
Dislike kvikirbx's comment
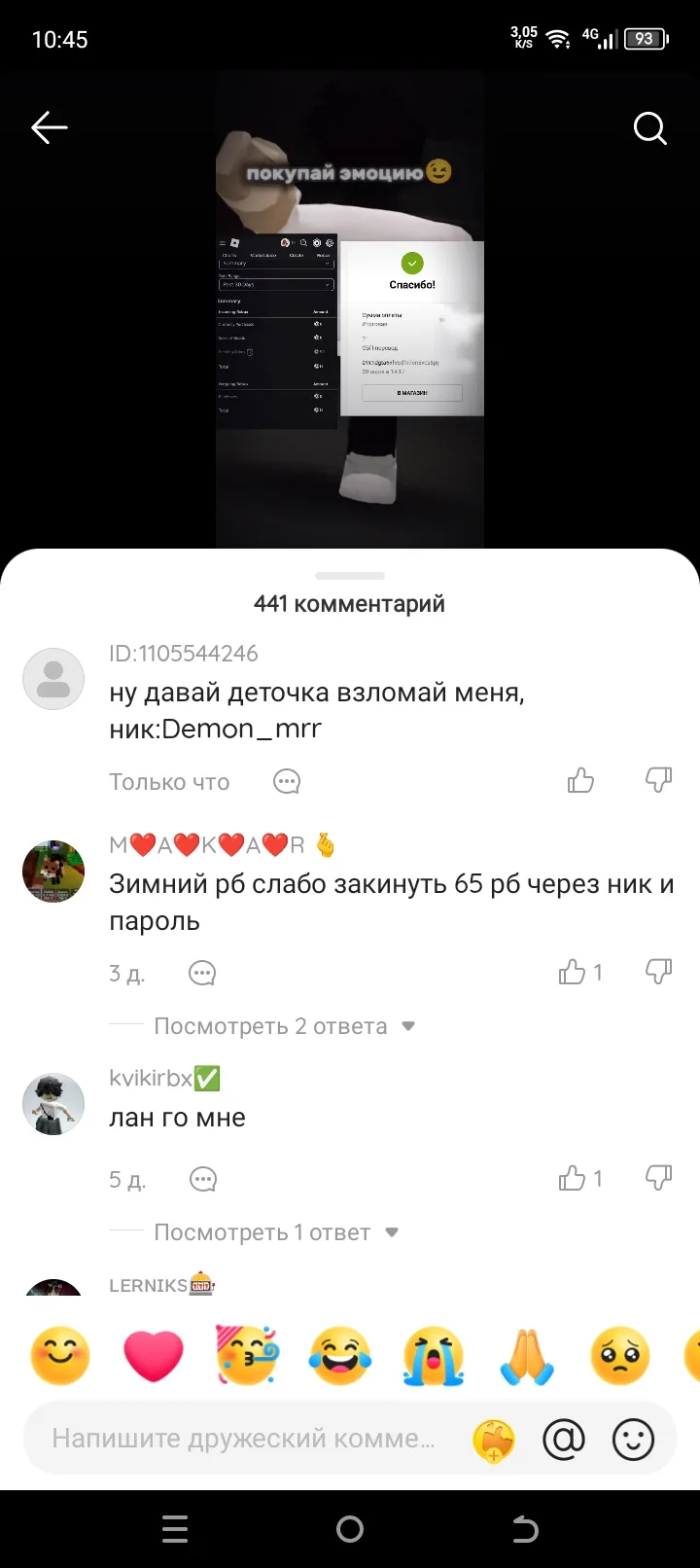coord(658,1178)
